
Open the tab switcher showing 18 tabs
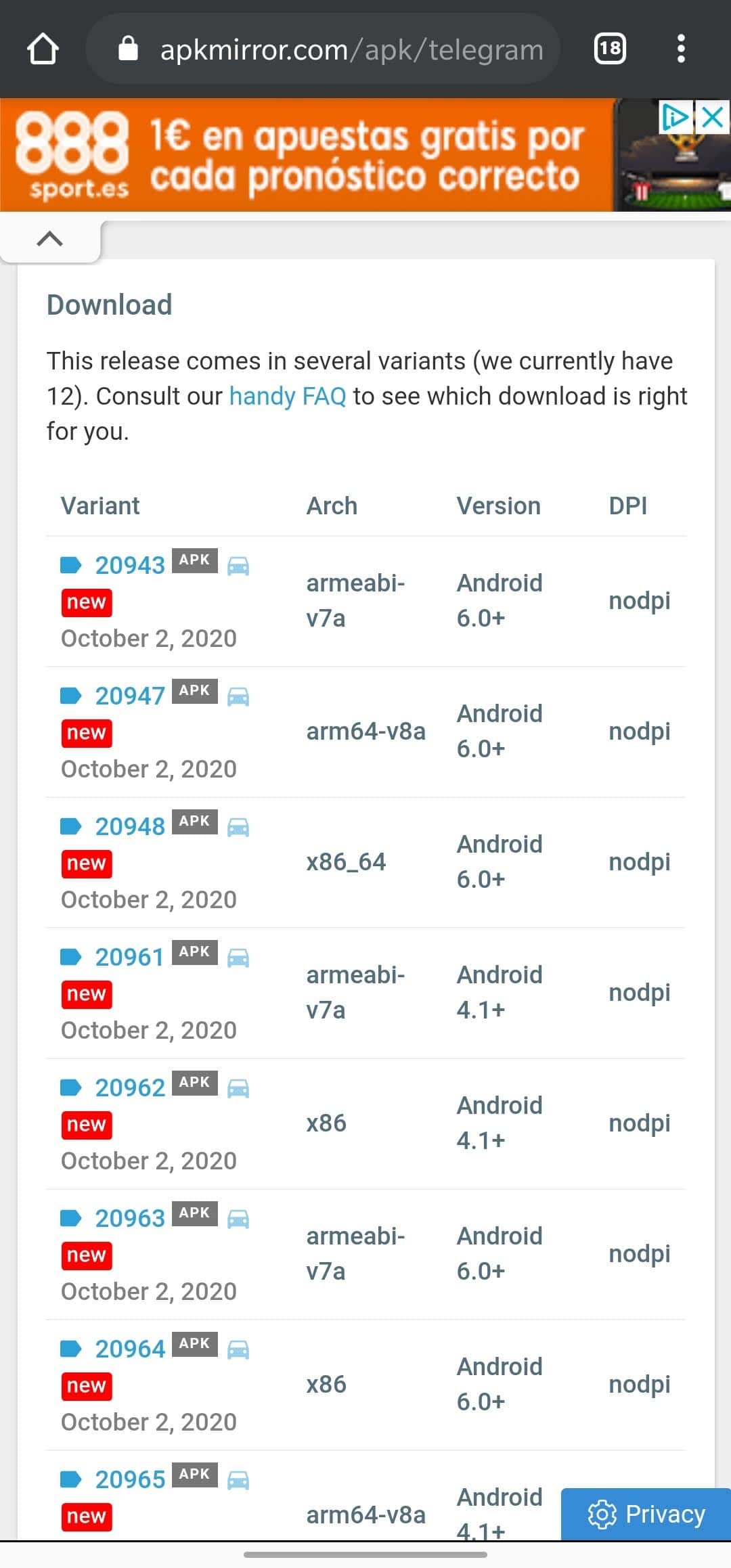(x=610, y=49)
